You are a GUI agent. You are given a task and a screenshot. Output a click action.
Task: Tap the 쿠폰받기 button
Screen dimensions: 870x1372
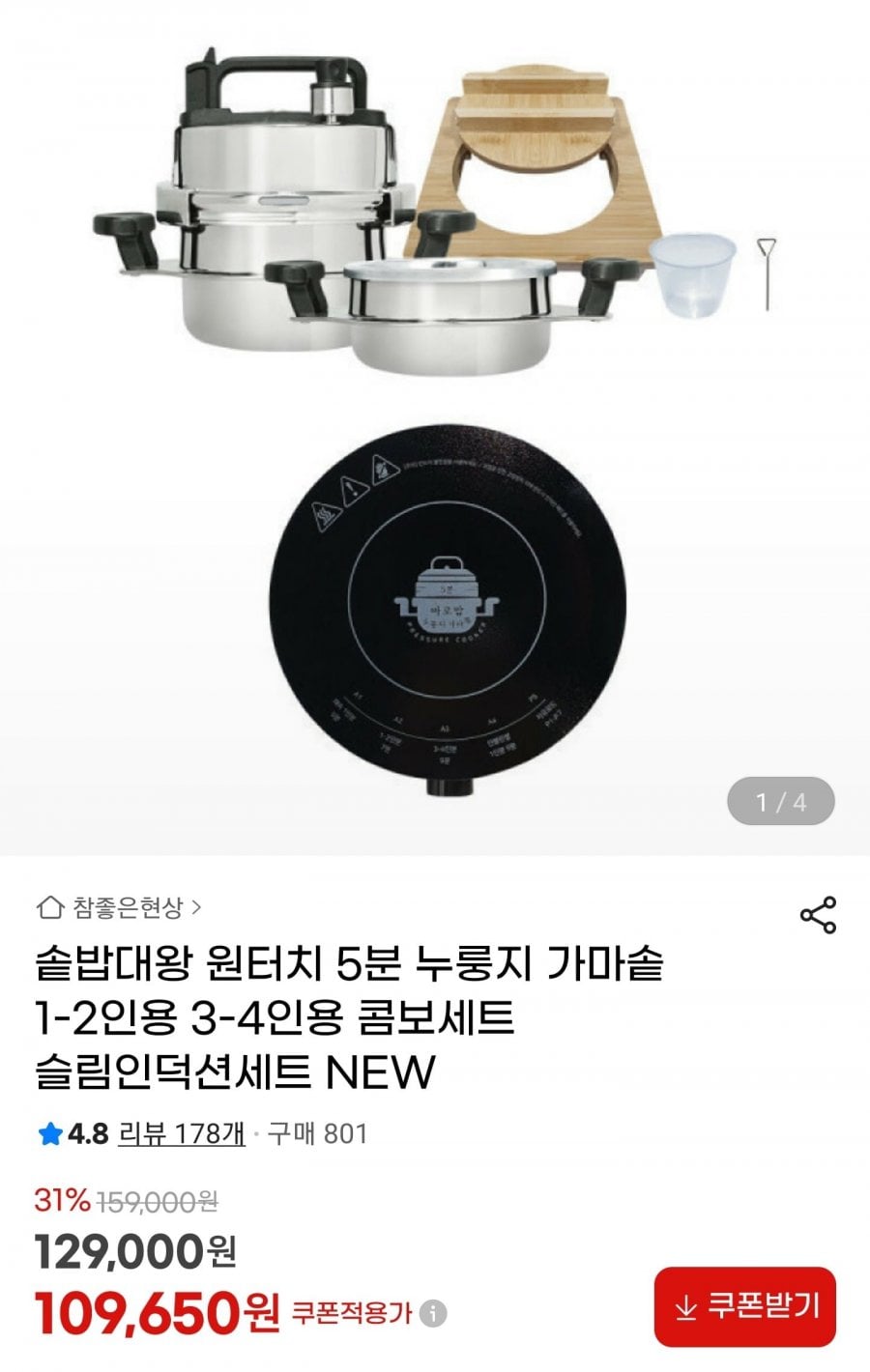[x=744, y=1307]
